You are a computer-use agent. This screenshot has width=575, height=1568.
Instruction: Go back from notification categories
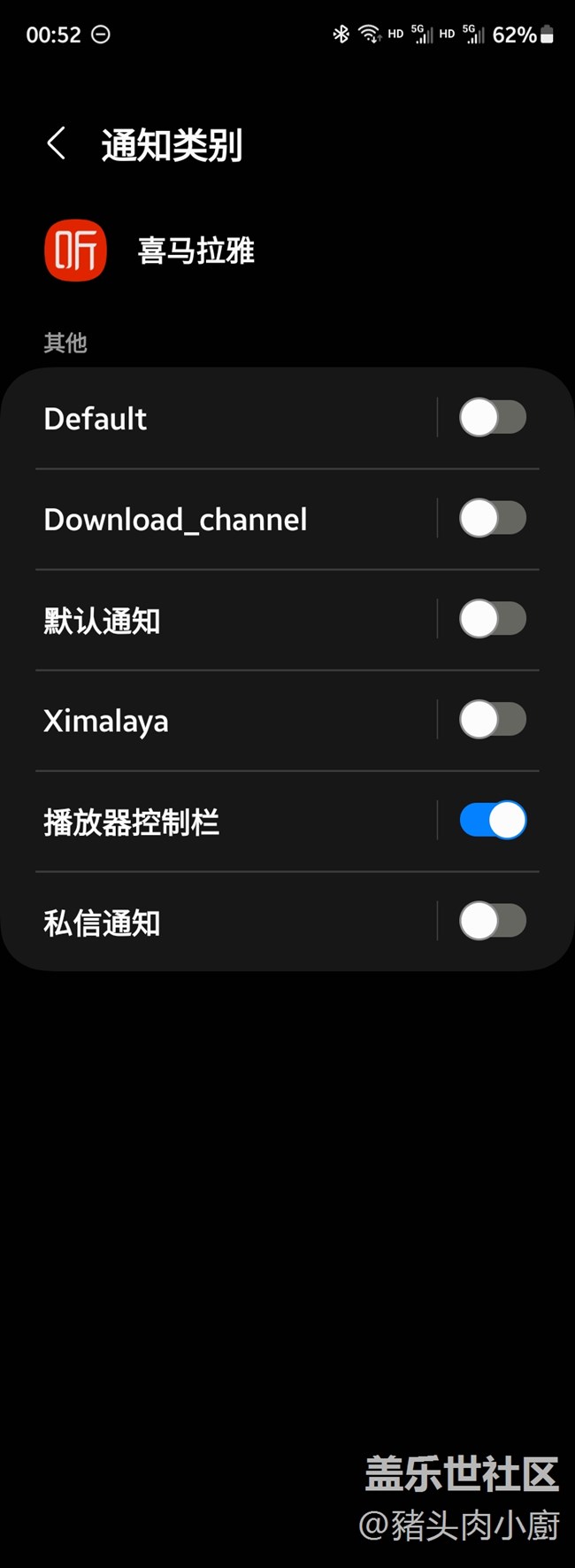pyautogui.click(x=57, y=143)
